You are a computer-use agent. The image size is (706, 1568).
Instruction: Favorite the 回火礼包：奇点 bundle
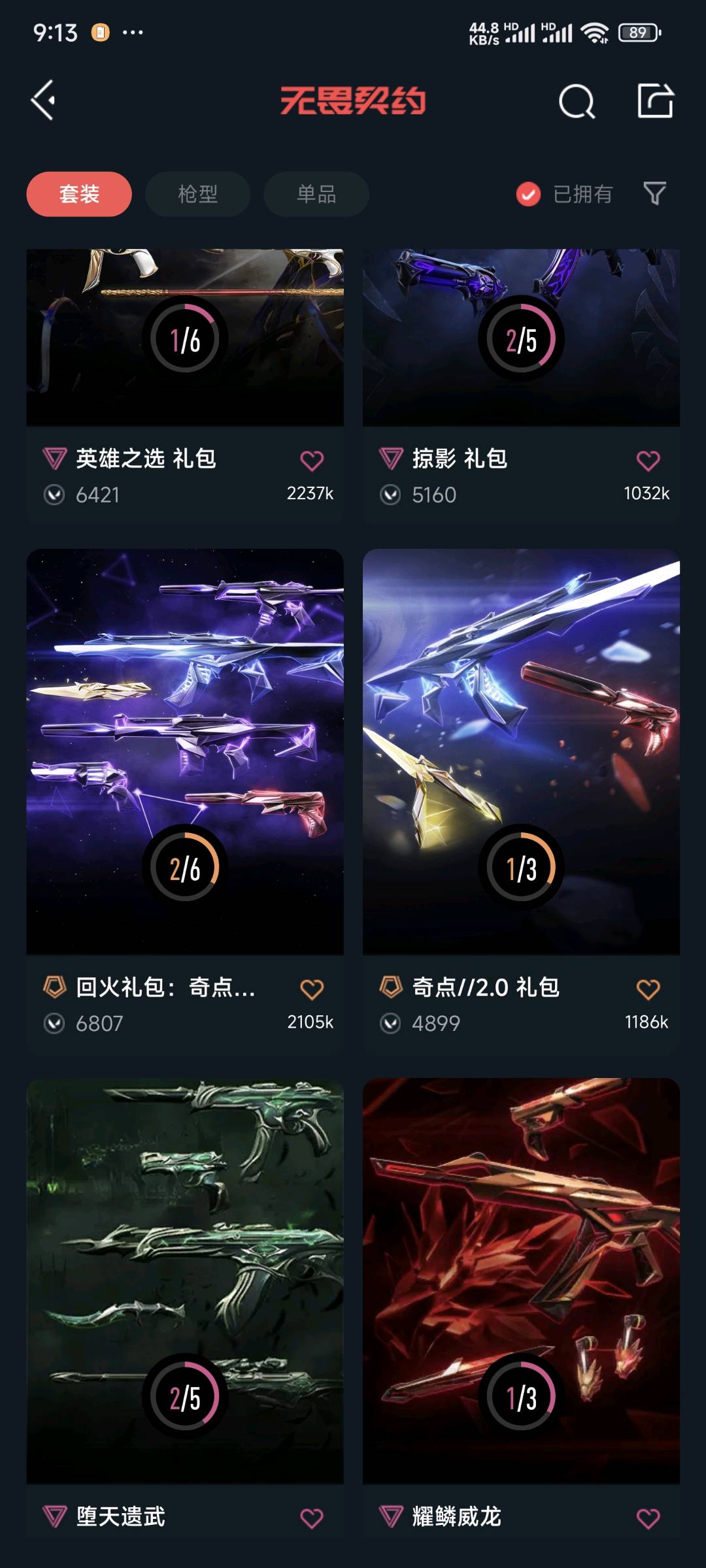click(312, 989)
